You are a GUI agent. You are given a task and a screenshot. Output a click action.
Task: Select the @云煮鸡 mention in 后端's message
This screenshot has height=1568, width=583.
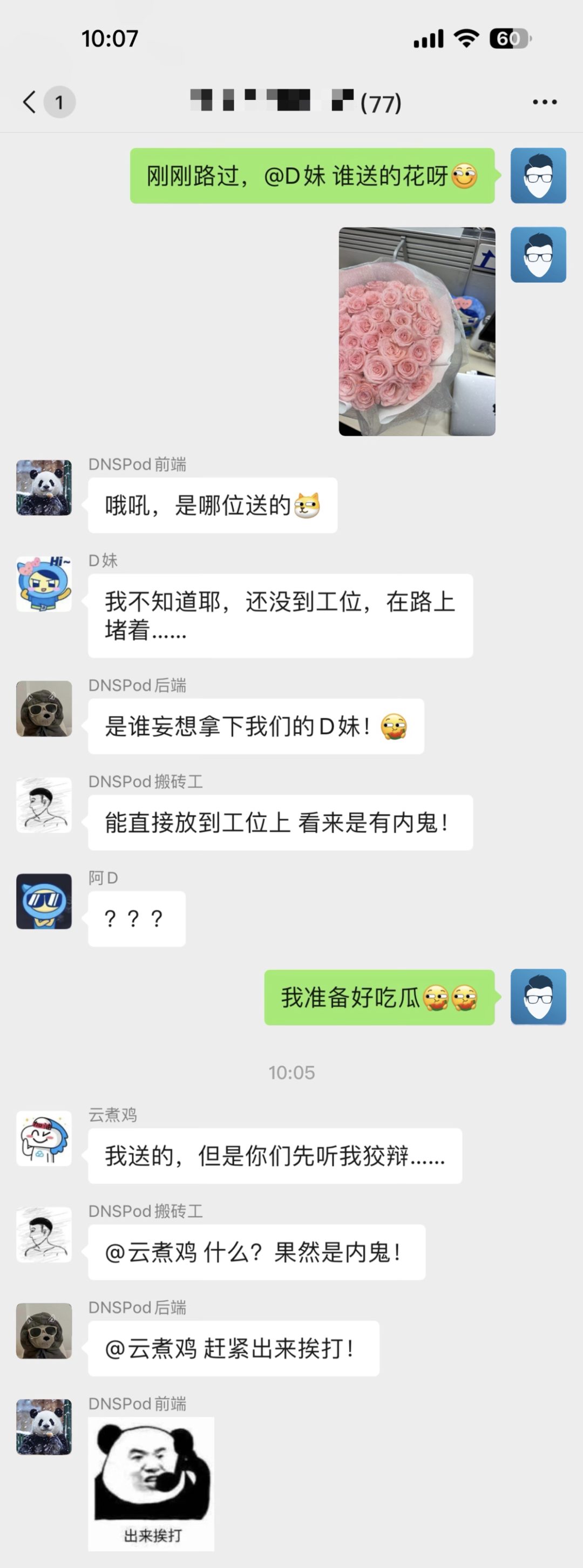pyautogui.click(x=153, y=1349)
